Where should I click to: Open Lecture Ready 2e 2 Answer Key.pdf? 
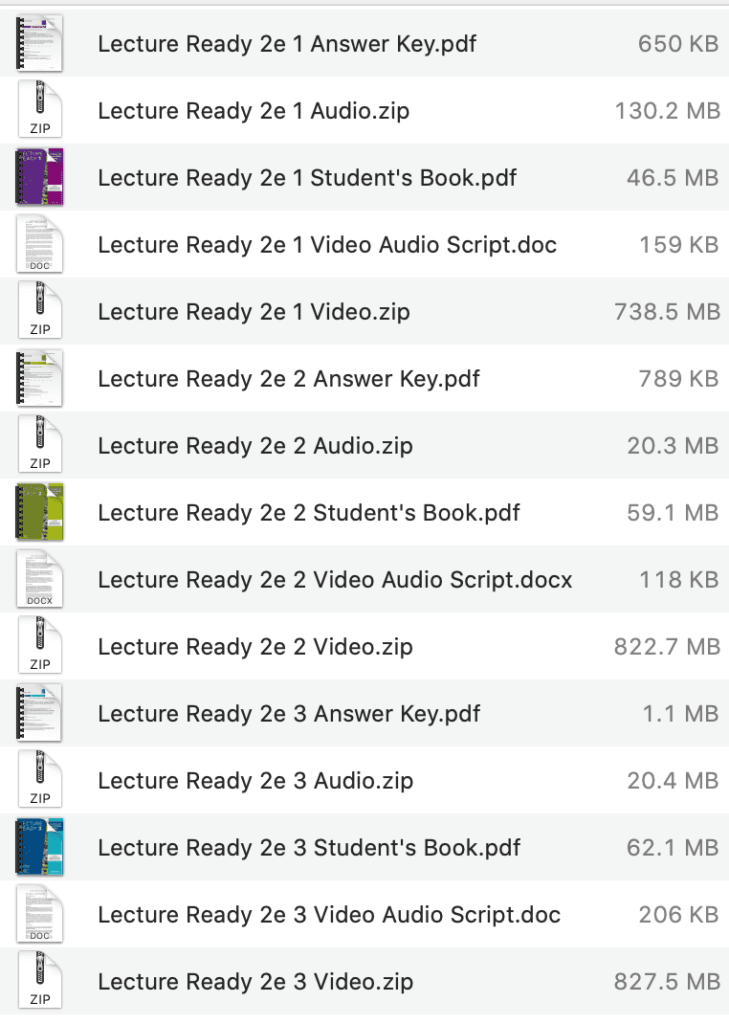click(288, 378)
